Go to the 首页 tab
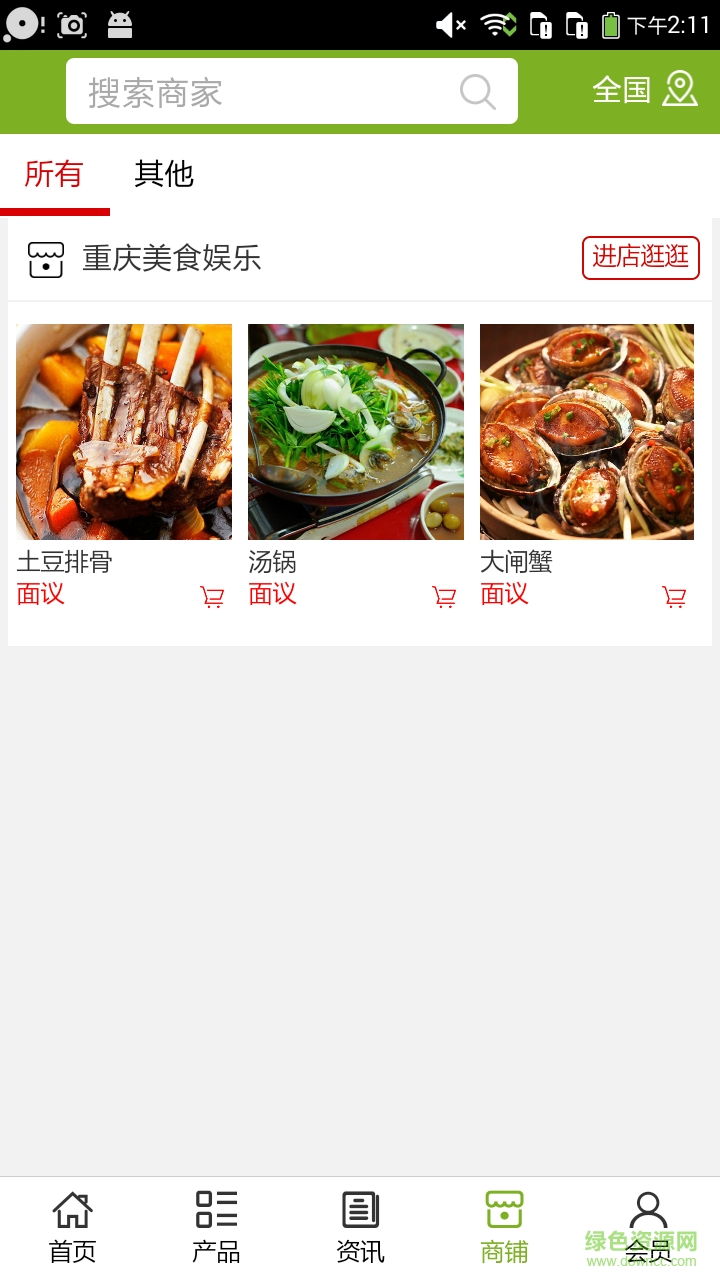This screenshot has height=1280, width=720. tap(72, 1226)
